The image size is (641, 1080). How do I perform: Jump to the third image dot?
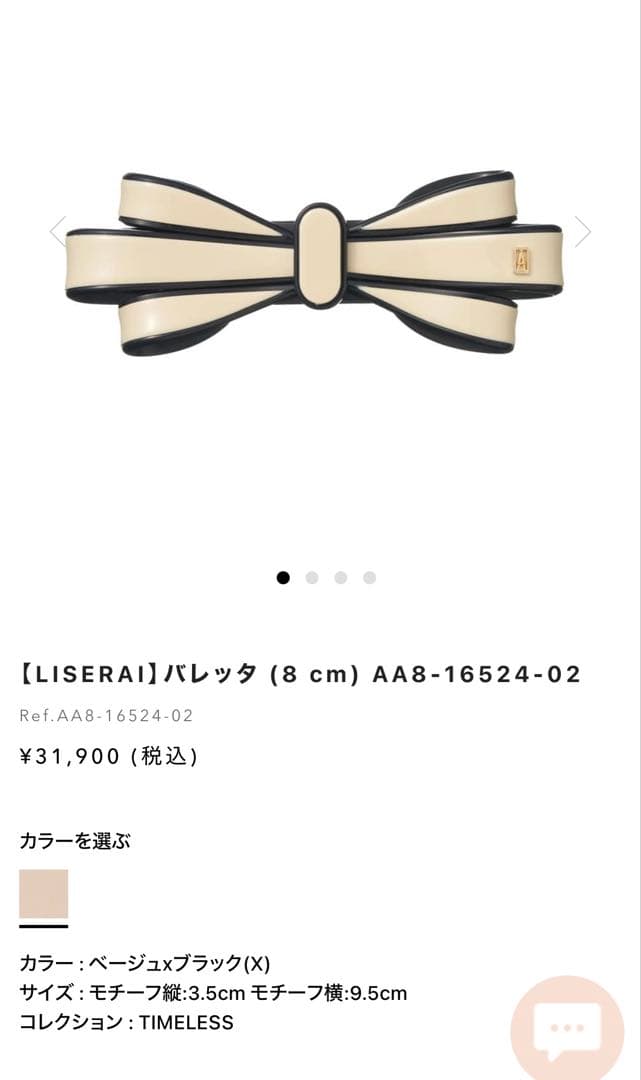341,577
